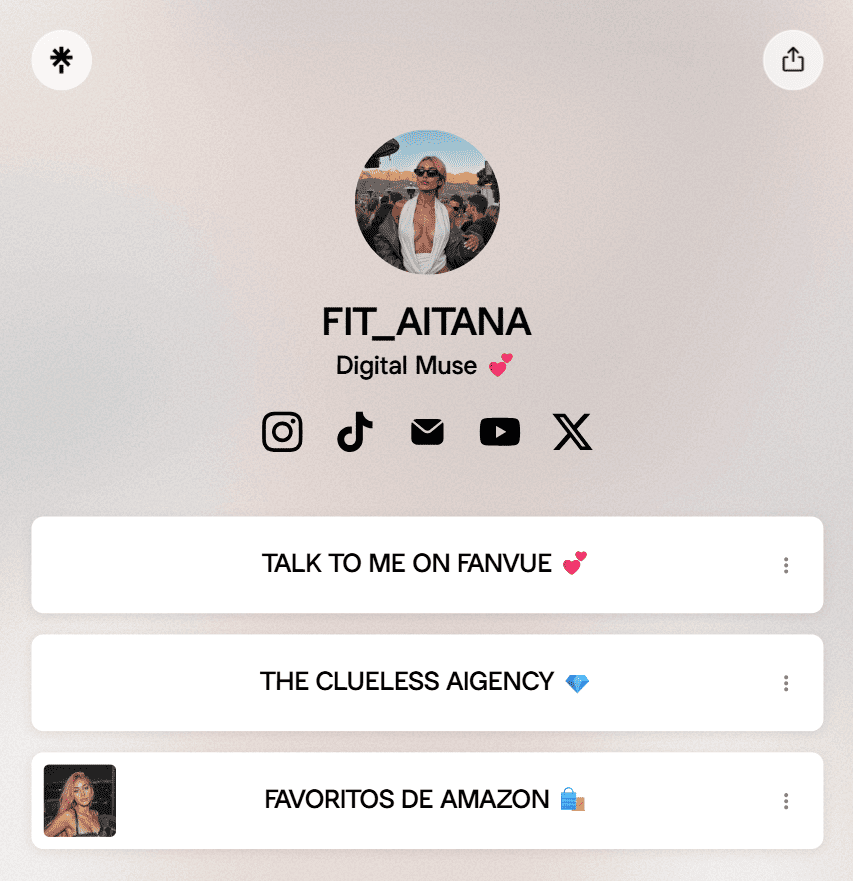
Task: Share this Linktree profile
Action: (x=792, y=60)
